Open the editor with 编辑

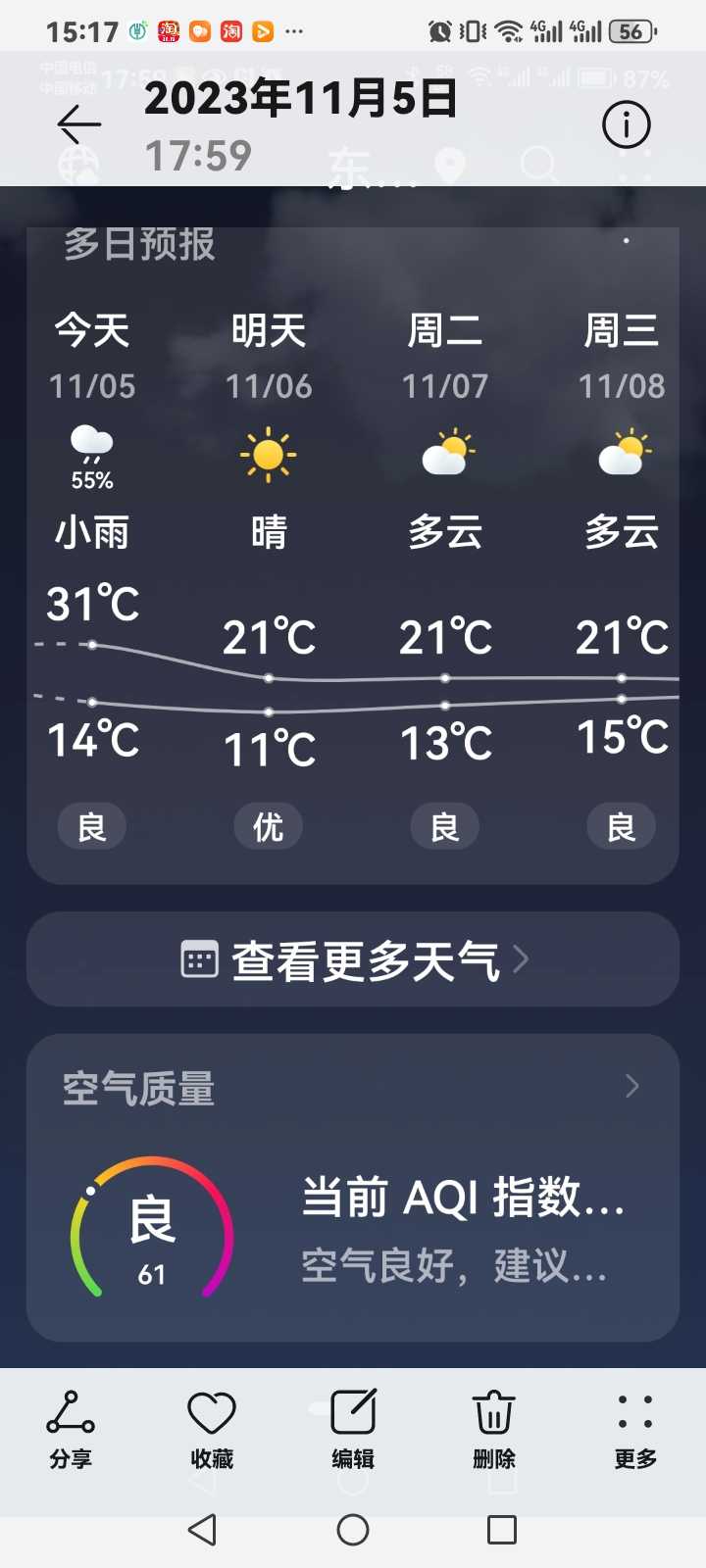click(x=353, y=1429)
